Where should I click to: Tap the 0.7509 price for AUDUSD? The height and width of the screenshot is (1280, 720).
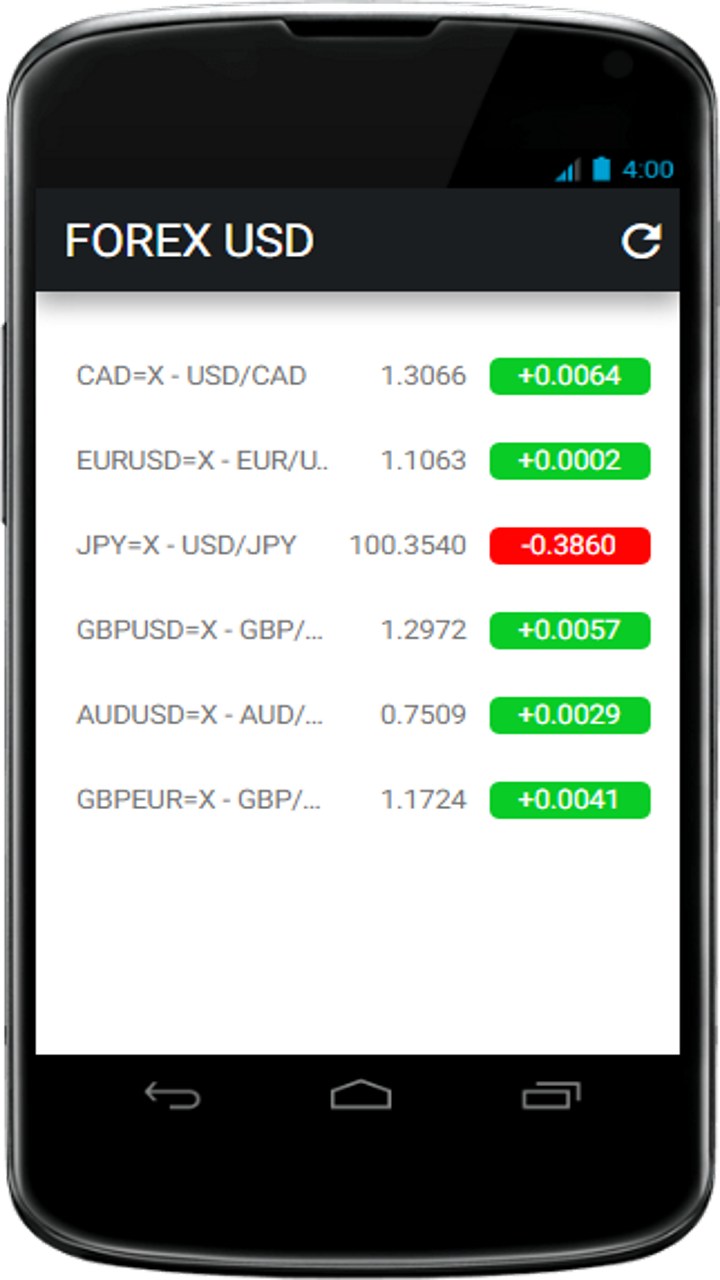[424, 715]
